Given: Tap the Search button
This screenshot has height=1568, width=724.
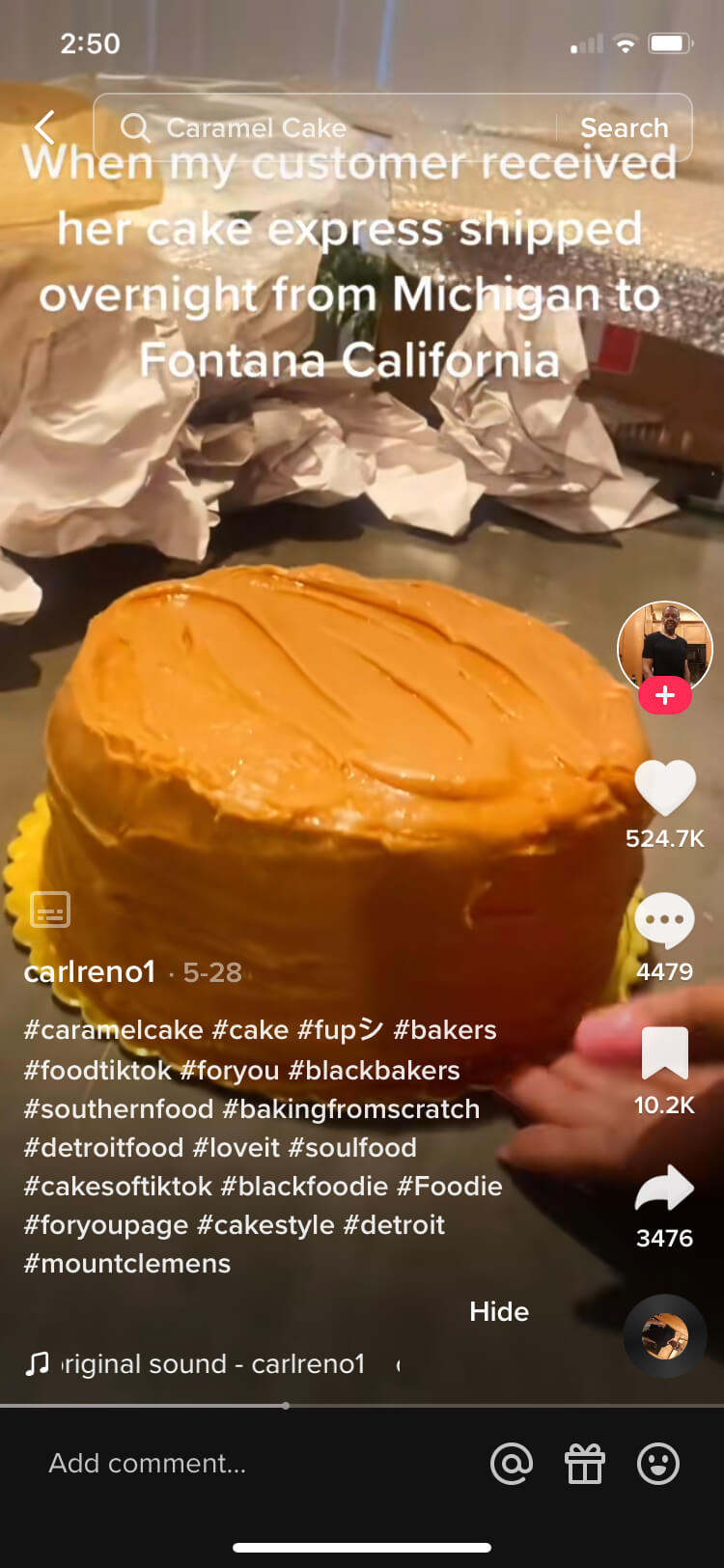Looking at the screenshot, I should click(x=624, y=127).
